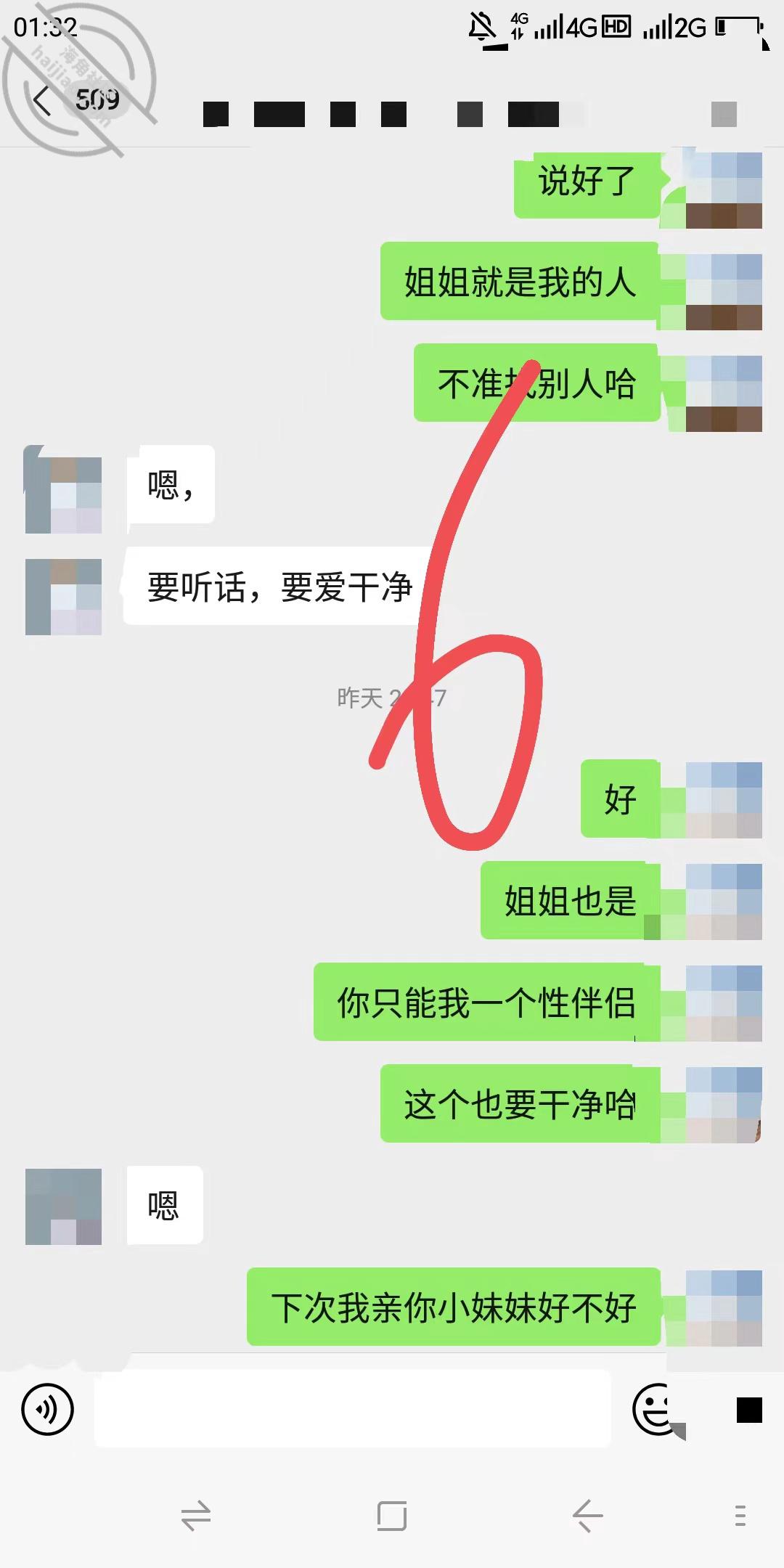Open the emoji sticker panel

(x=657, y=1410)
